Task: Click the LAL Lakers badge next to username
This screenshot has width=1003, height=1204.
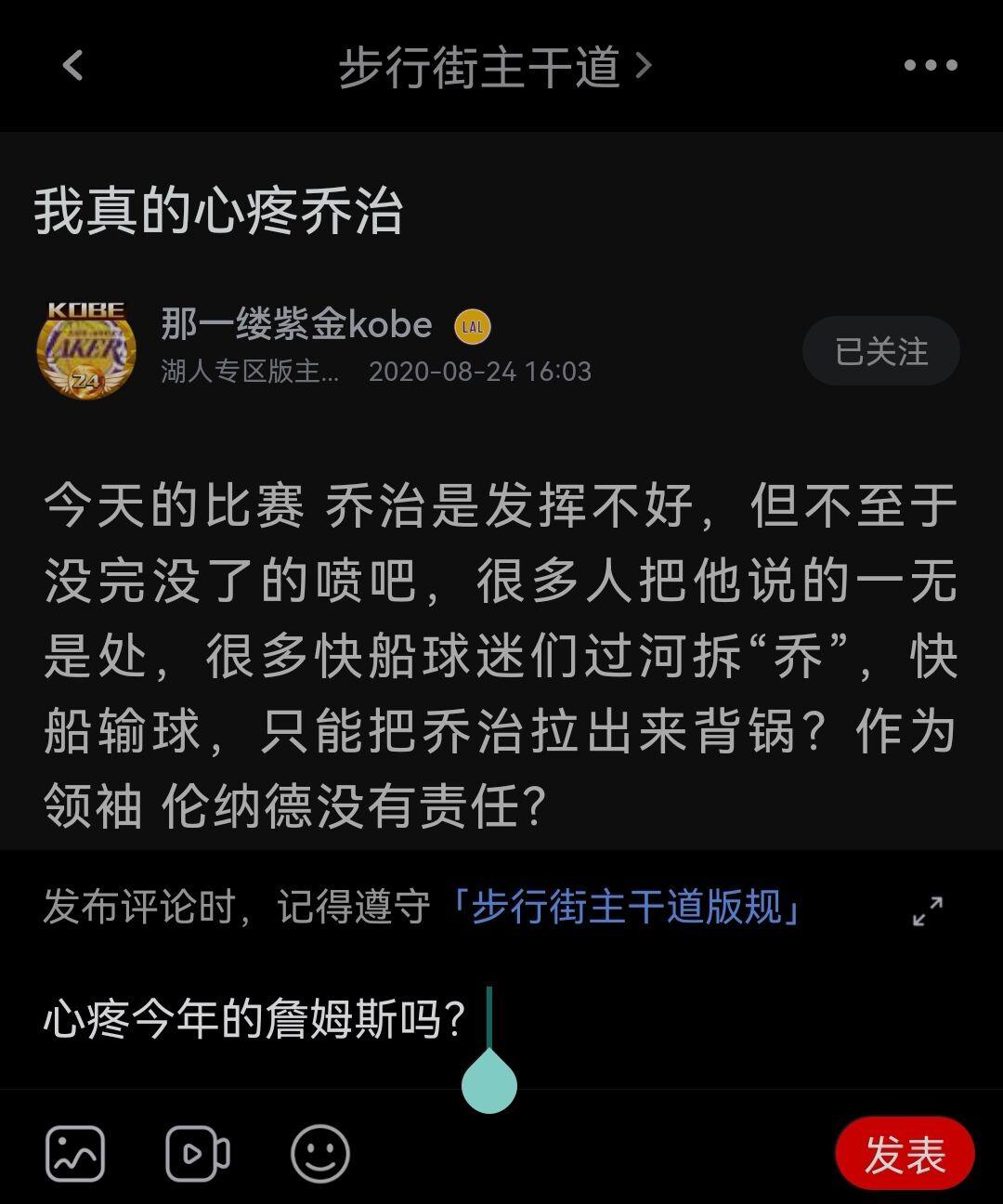Action: tap(473, 327)
